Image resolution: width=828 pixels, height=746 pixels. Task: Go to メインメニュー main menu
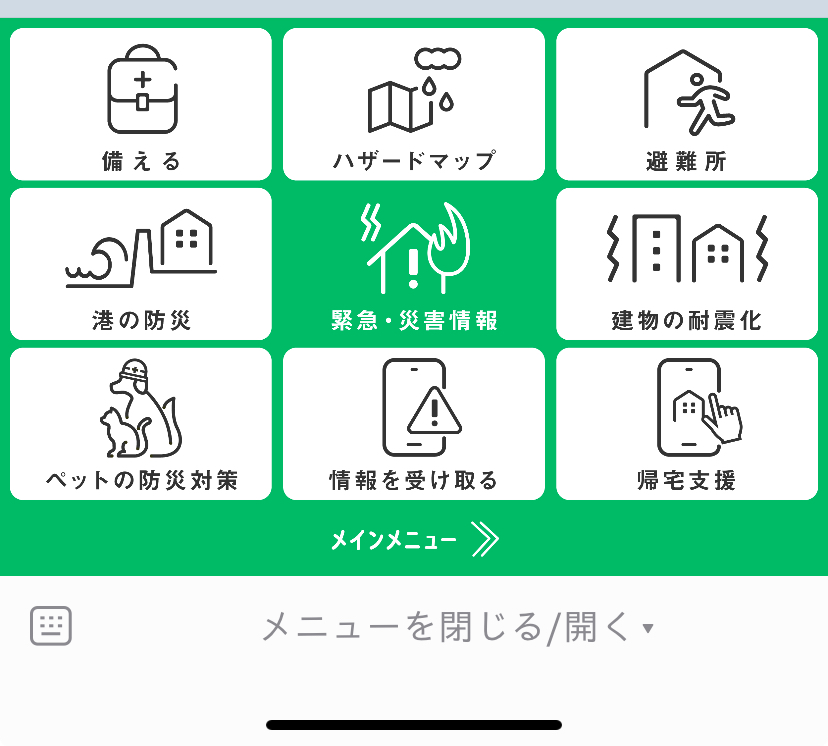pyautogui.click(x=414, y=540)
